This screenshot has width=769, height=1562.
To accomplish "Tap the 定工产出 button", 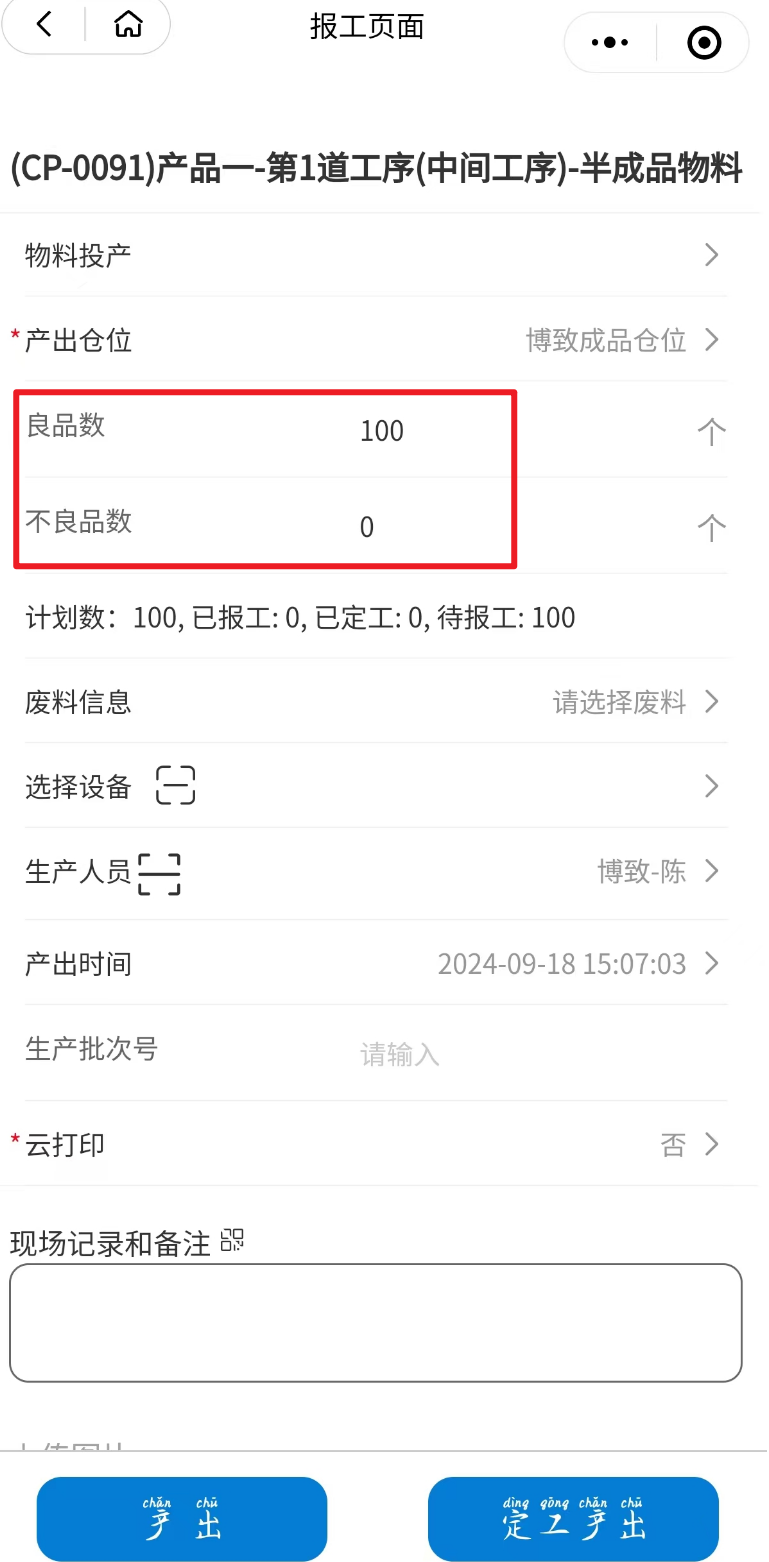I will click(x=573, y=1518).
